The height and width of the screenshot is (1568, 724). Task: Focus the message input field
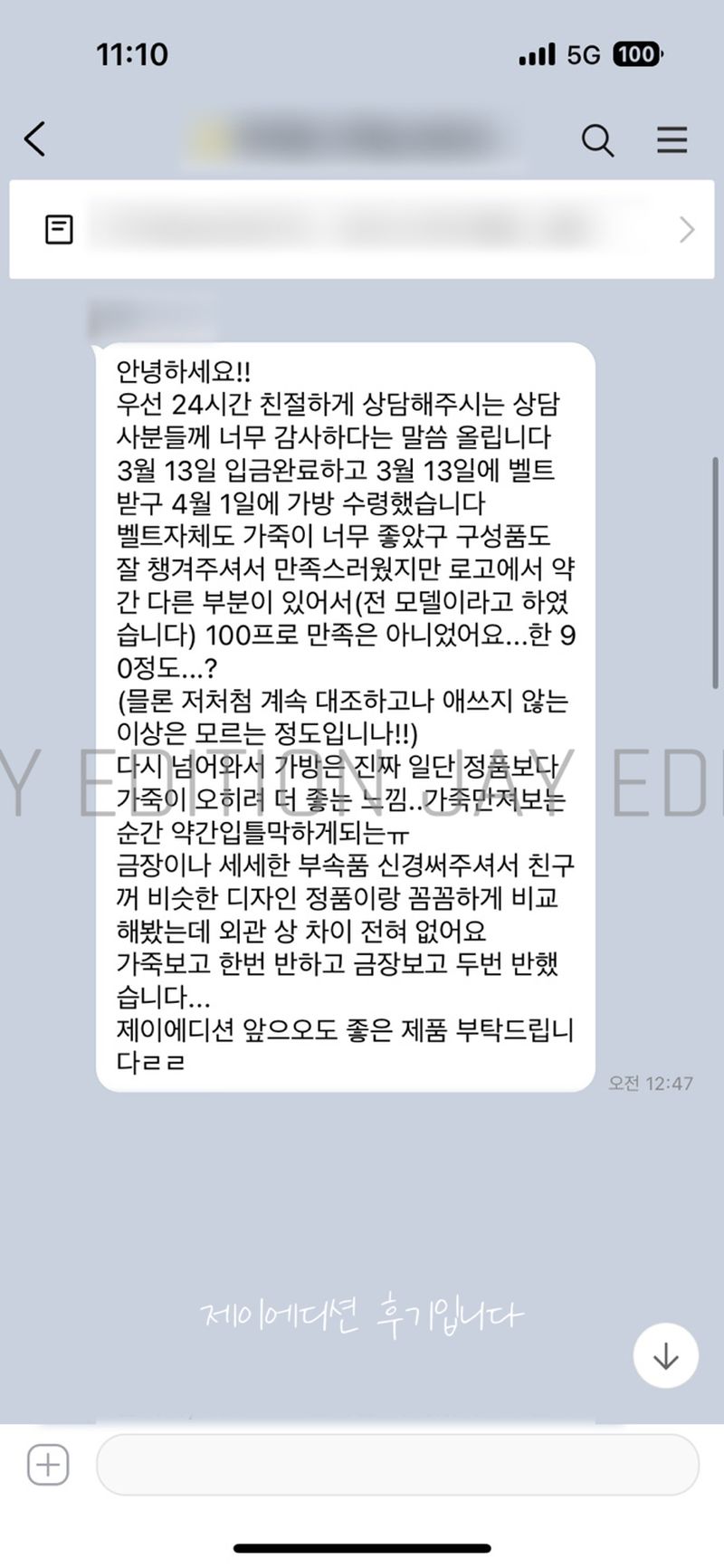click(398, 1464)
